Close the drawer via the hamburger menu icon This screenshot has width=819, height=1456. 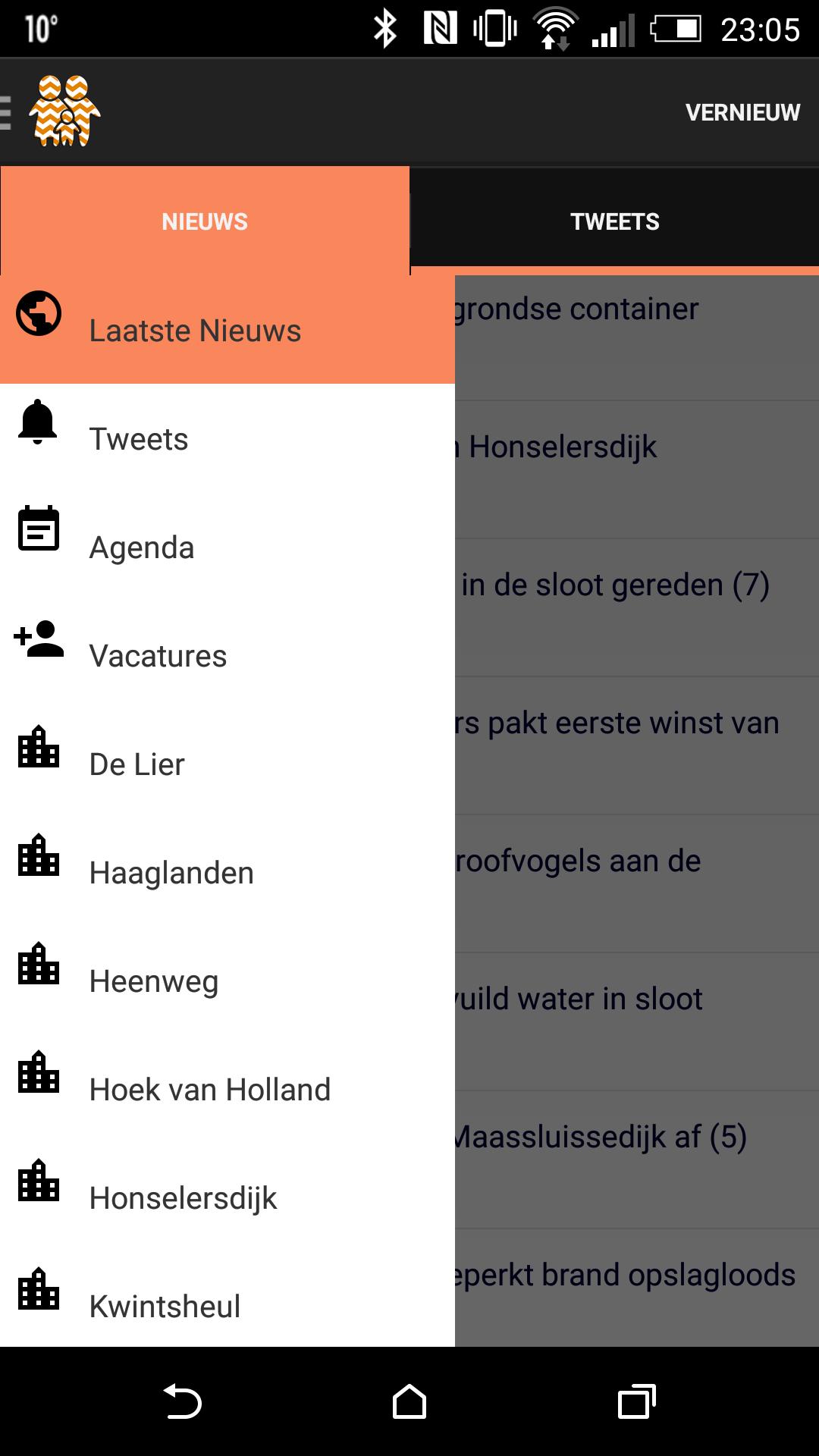coord(8,113)
